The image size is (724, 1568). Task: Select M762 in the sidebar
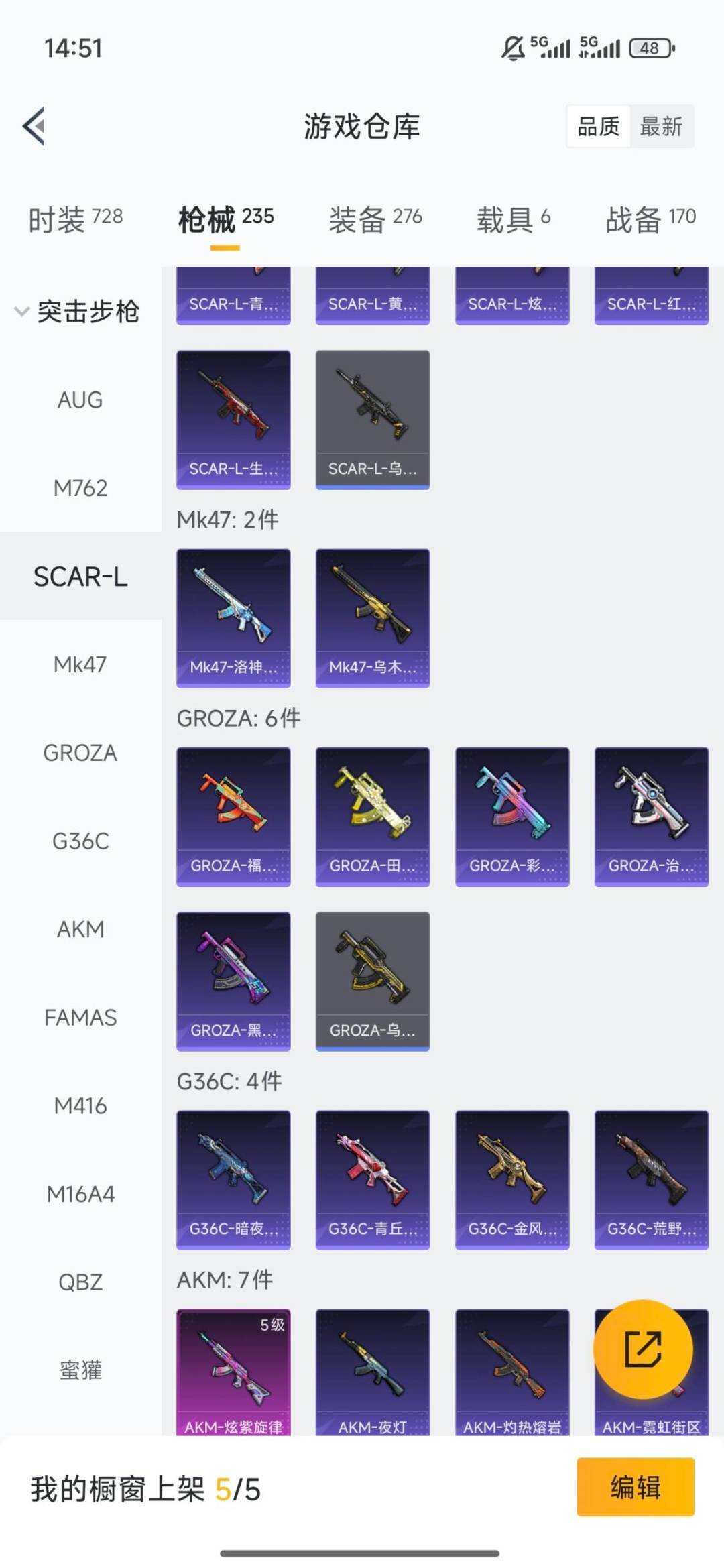pyautogui.click(x=80, y=488)
